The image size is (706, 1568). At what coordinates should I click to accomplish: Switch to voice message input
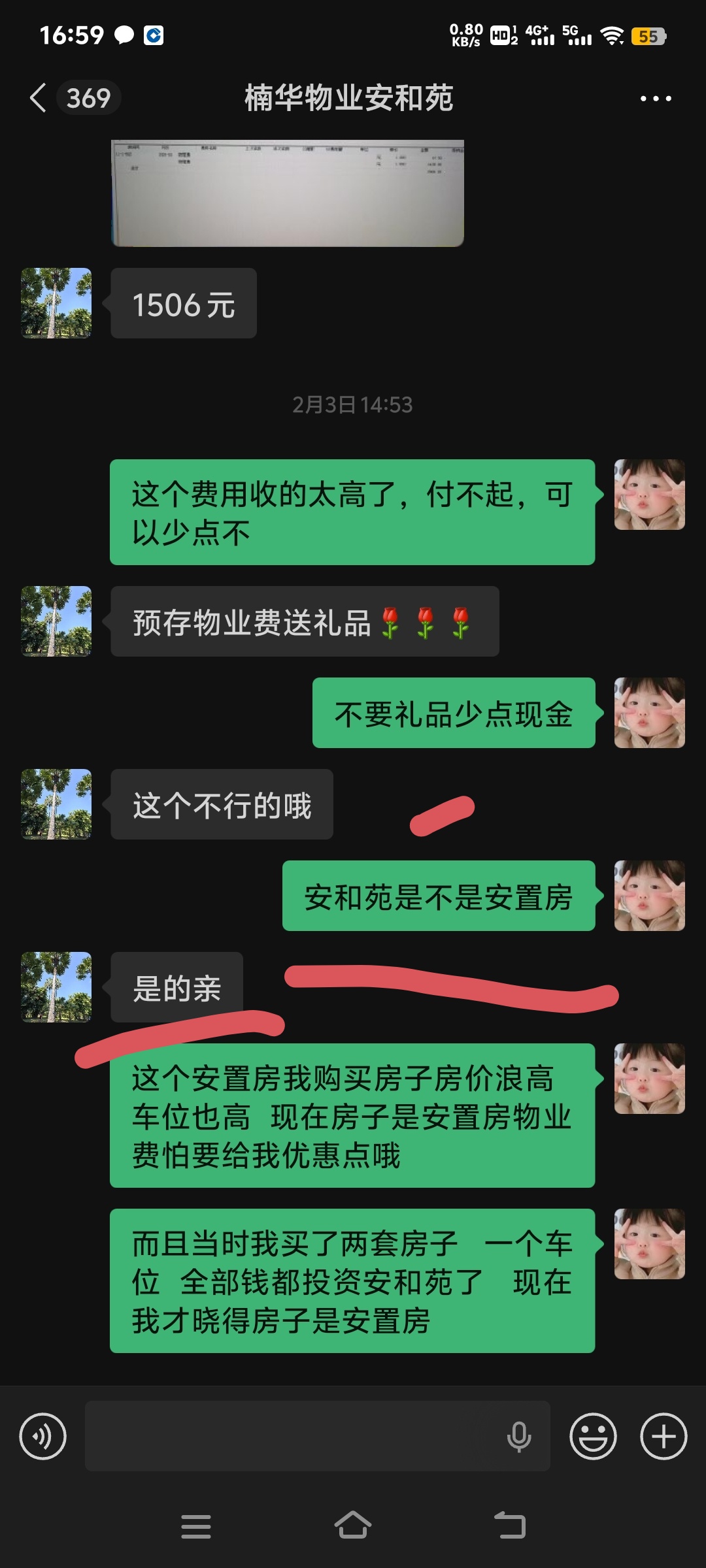click(x=43, y=1436)
